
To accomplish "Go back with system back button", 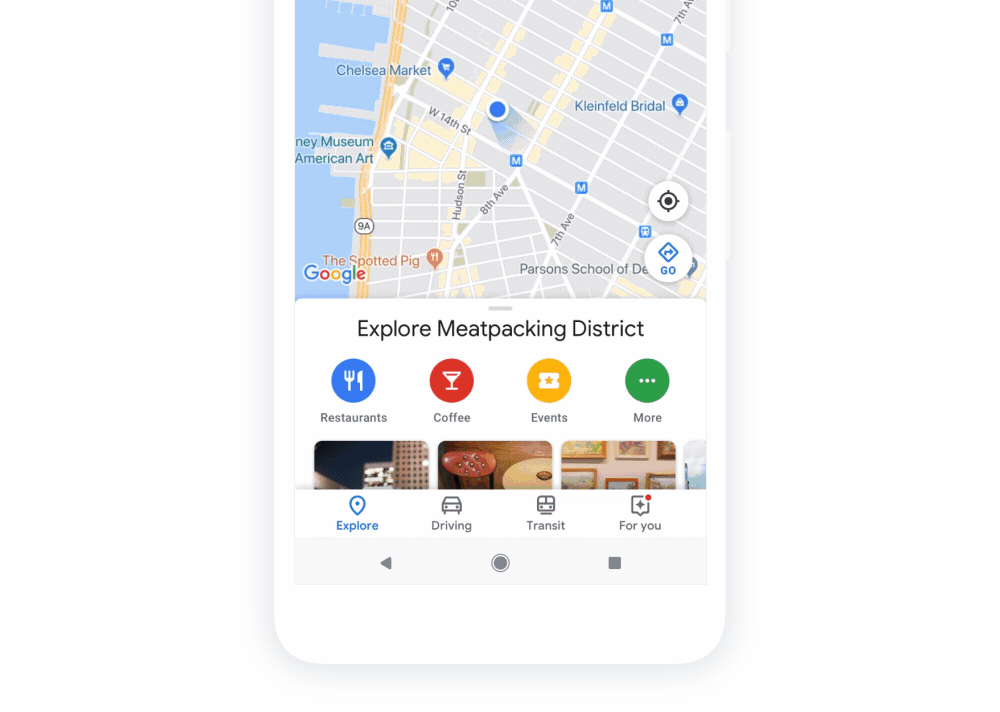I will pyautogui.click(x=386, y=563).
